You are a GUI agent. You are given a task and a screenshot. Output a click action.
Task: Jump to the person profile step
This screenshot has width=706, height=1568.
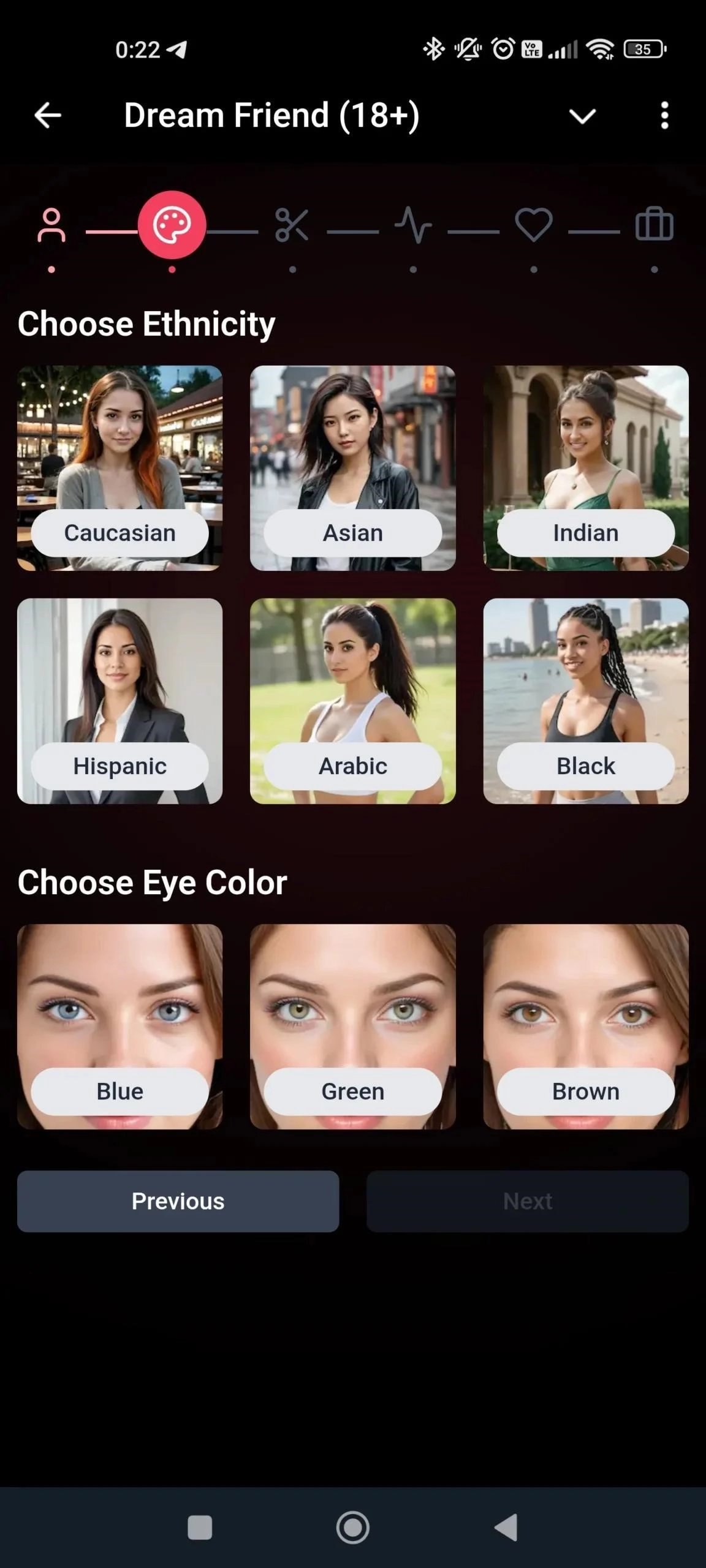click(51, 225)
